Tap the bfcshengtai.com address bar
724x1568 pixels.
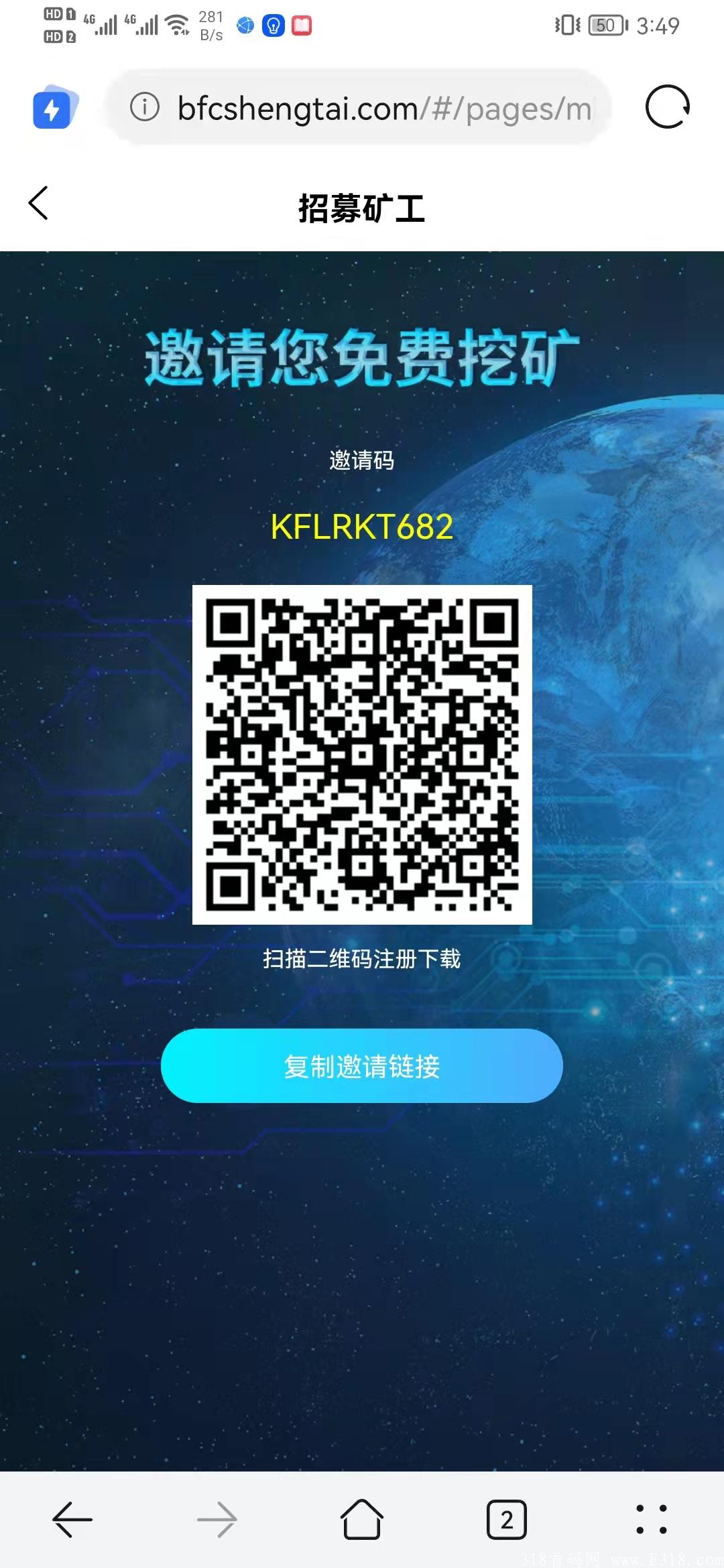384,108
